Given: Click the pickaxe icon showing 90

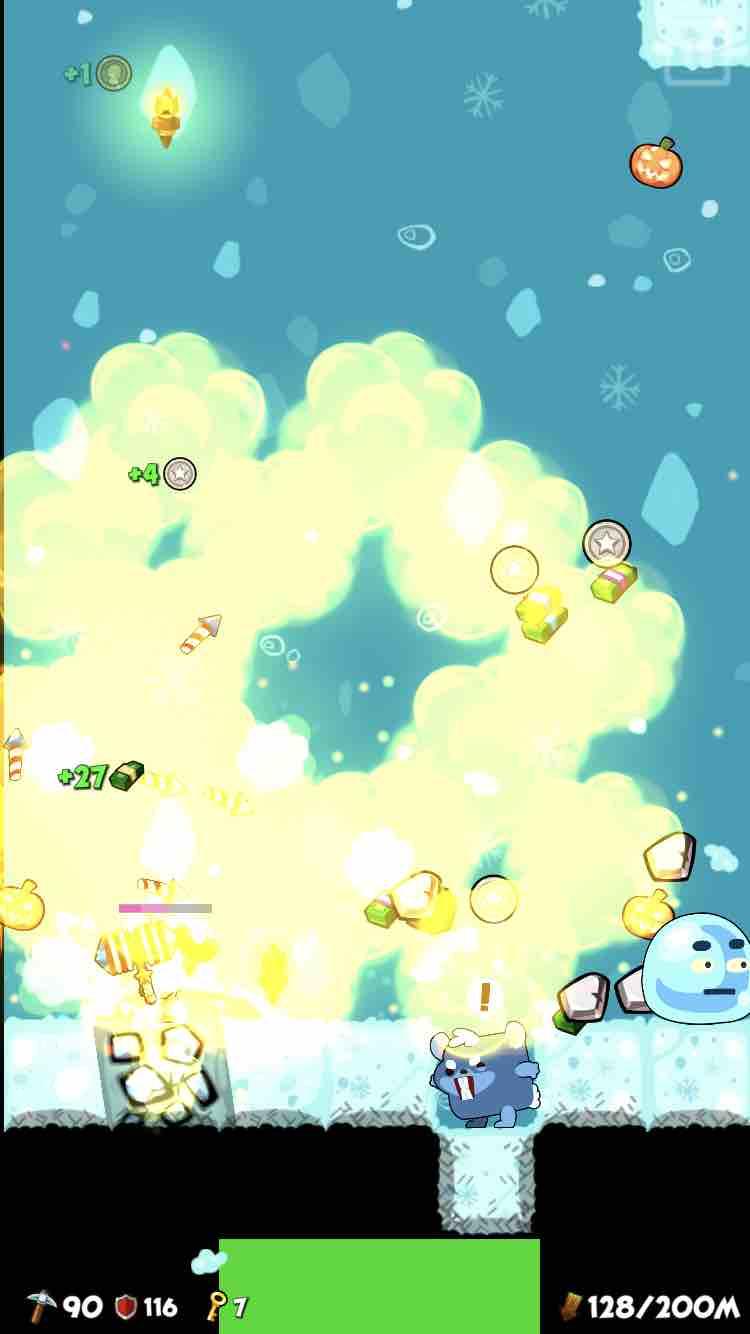Looking at the screenshot, I should pyautogui.click(x=40, y=1305).
